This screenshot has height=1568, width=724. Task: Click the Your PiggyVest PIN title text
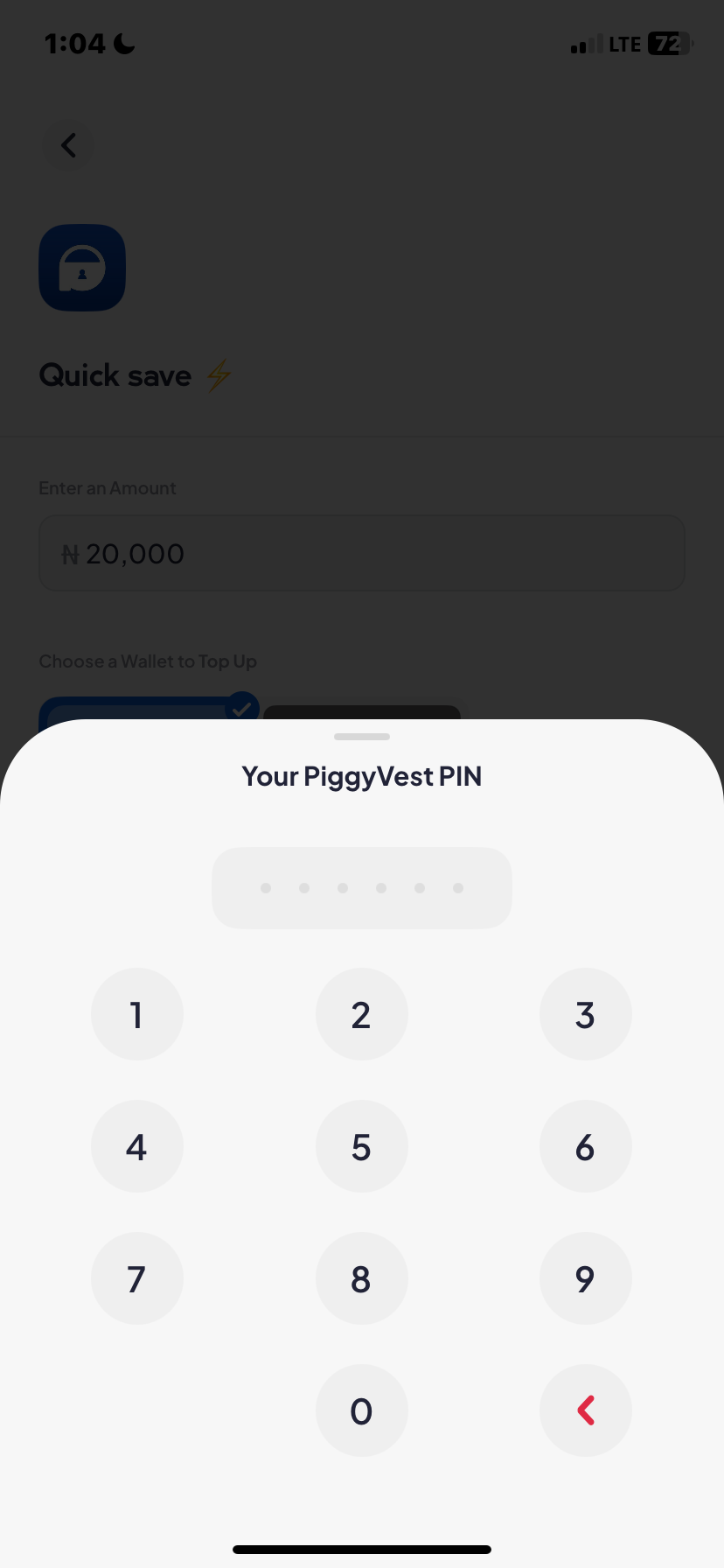click(x=362, y=776)
